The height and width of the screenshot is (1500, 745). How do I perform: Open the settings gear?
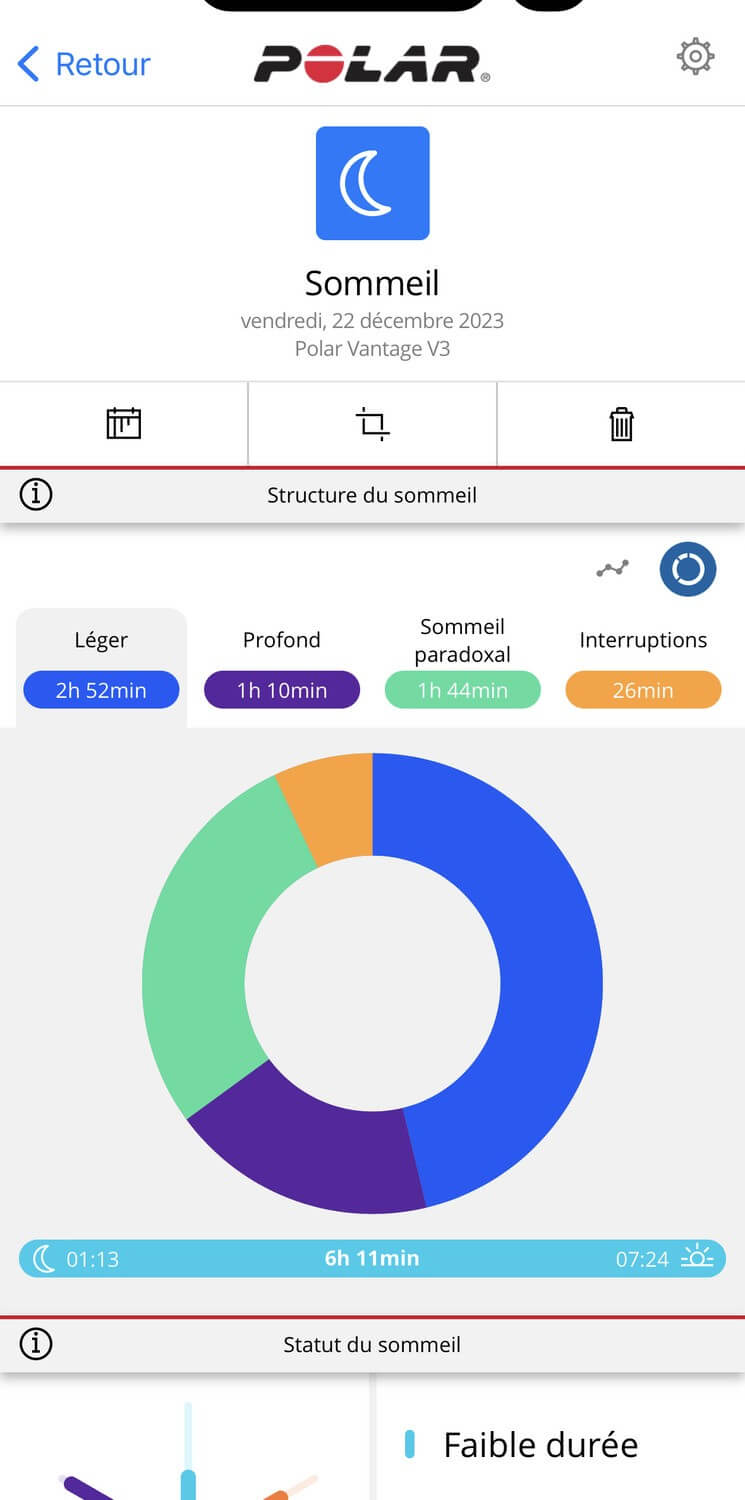coord(695,57)
